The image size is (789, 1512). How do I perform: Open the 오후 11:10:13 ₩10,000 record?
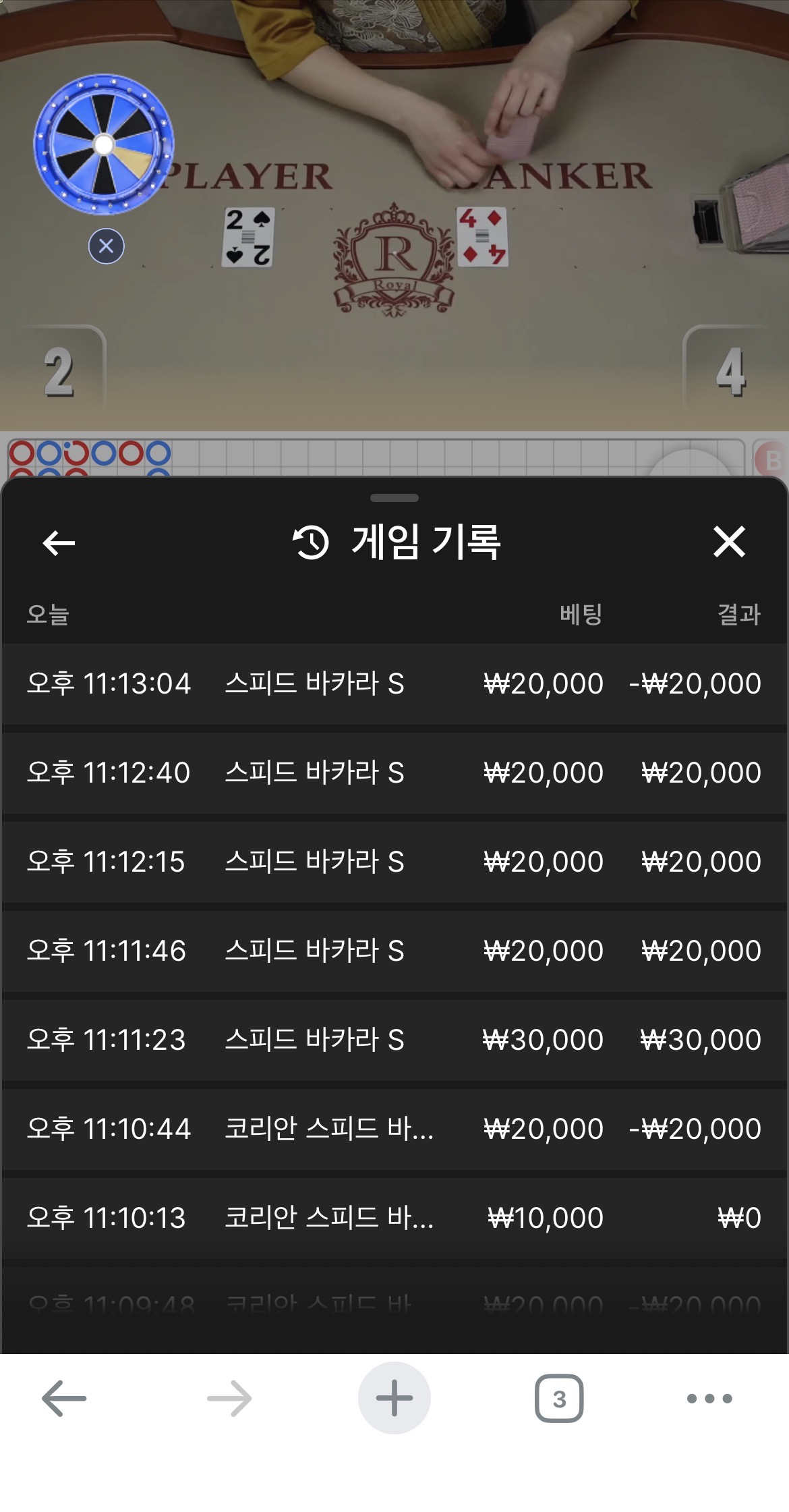394,1218
